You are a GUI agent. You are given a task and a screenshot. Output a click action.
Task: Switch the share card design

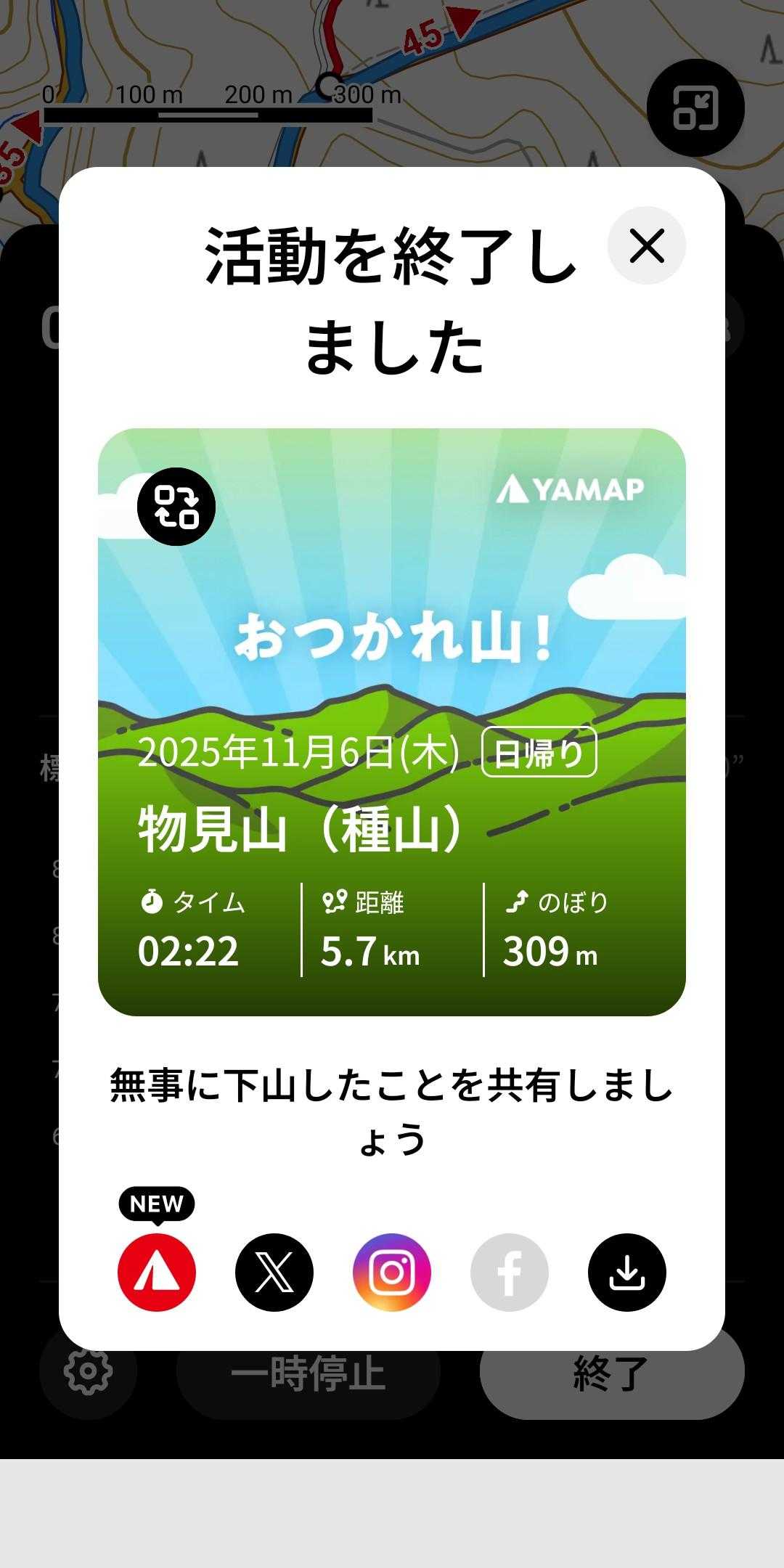(x=176, y=507)
